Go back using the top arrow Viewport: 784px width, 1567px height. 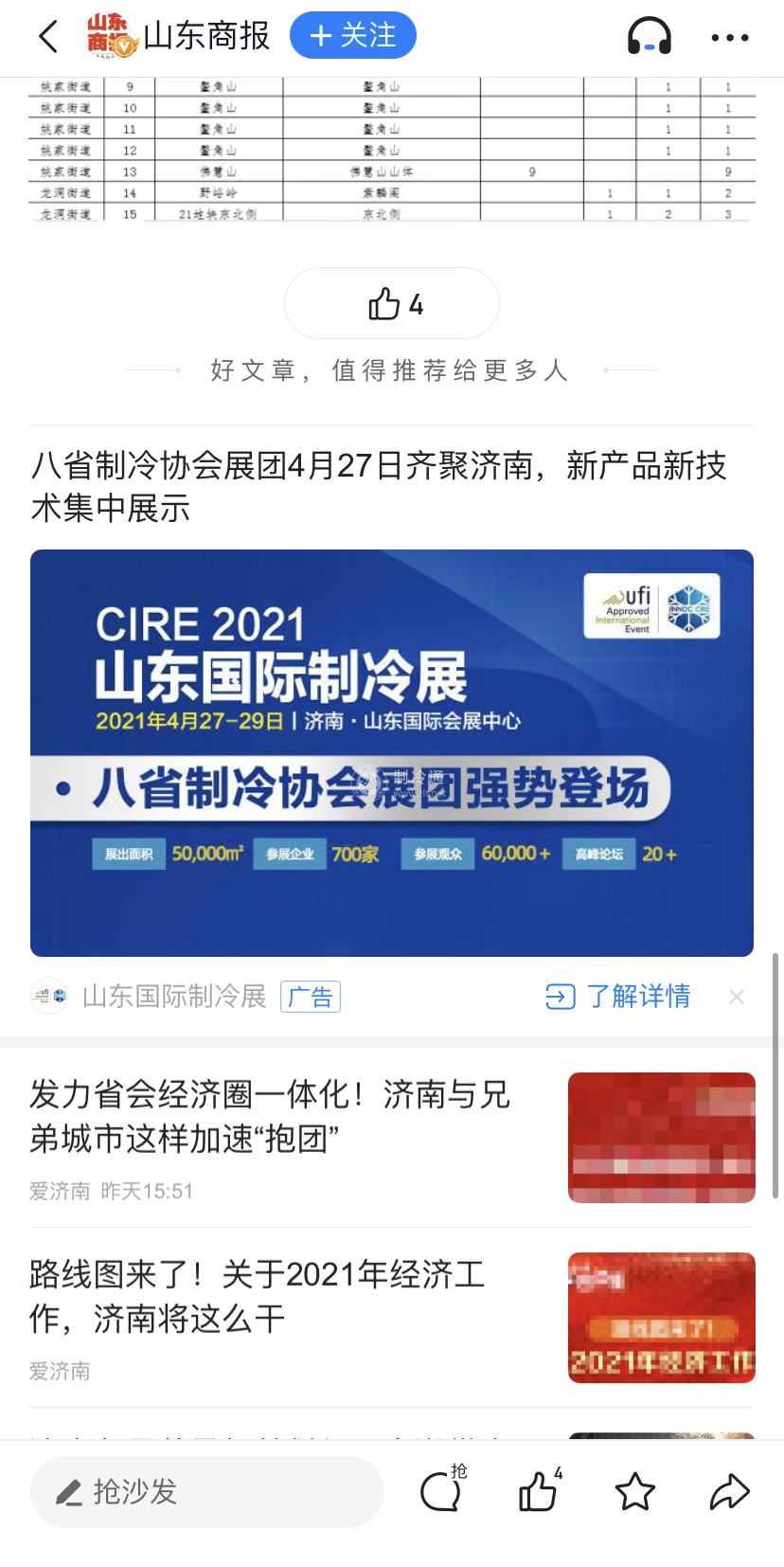click(x=49, y=38)
